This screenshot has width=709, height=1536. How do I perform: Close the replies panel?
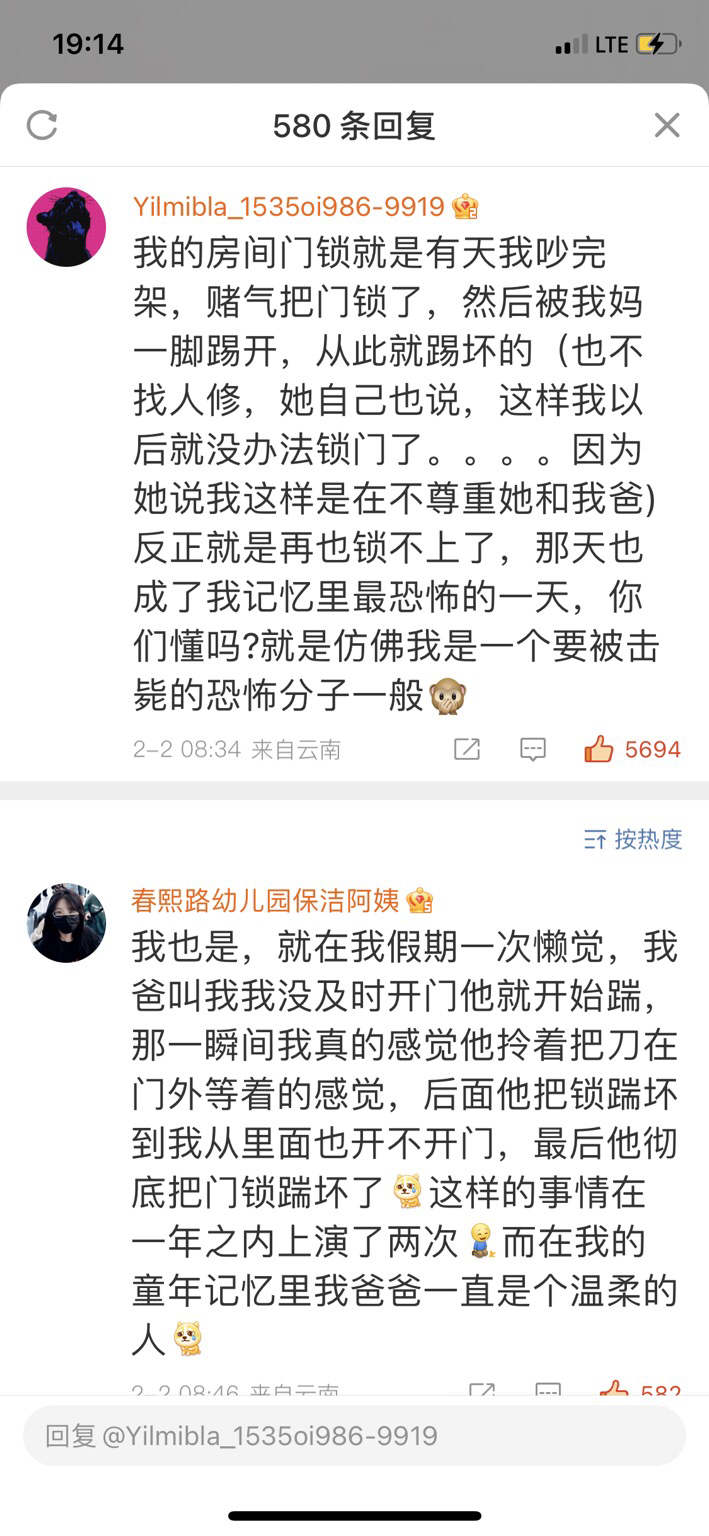666,126
